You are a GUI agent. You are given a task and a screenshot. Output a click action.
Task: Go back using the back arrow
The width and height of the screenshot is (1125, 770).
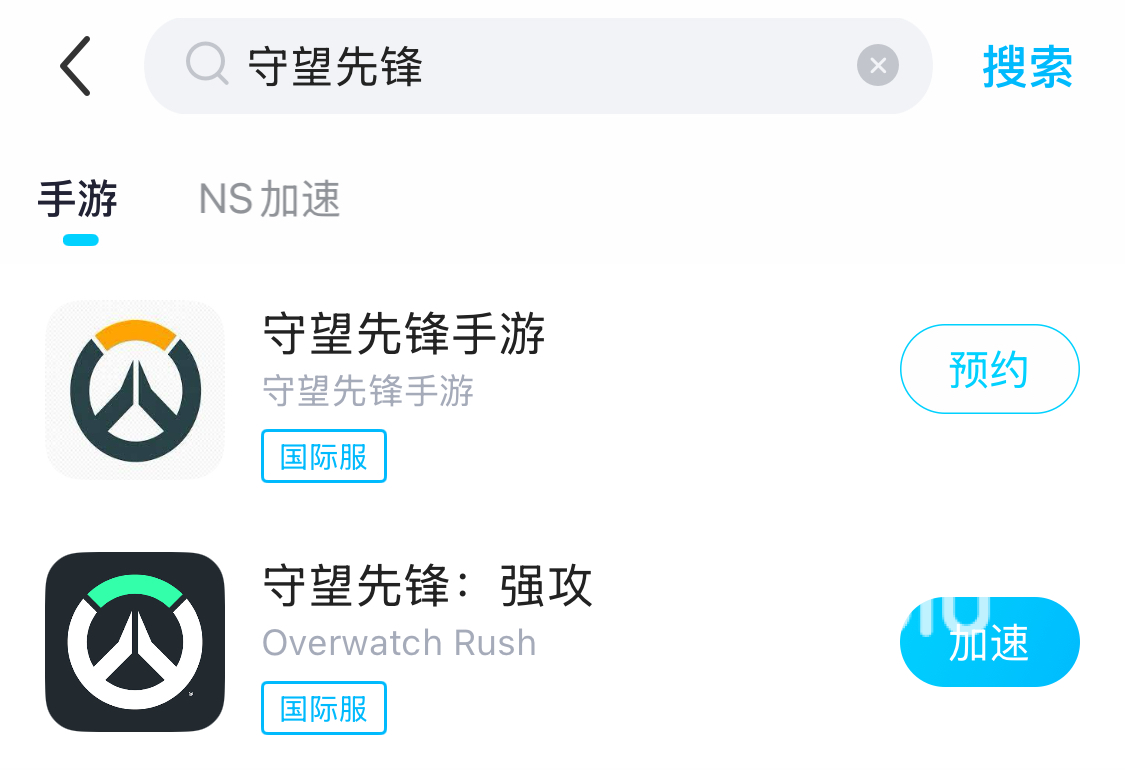point(76,66)
